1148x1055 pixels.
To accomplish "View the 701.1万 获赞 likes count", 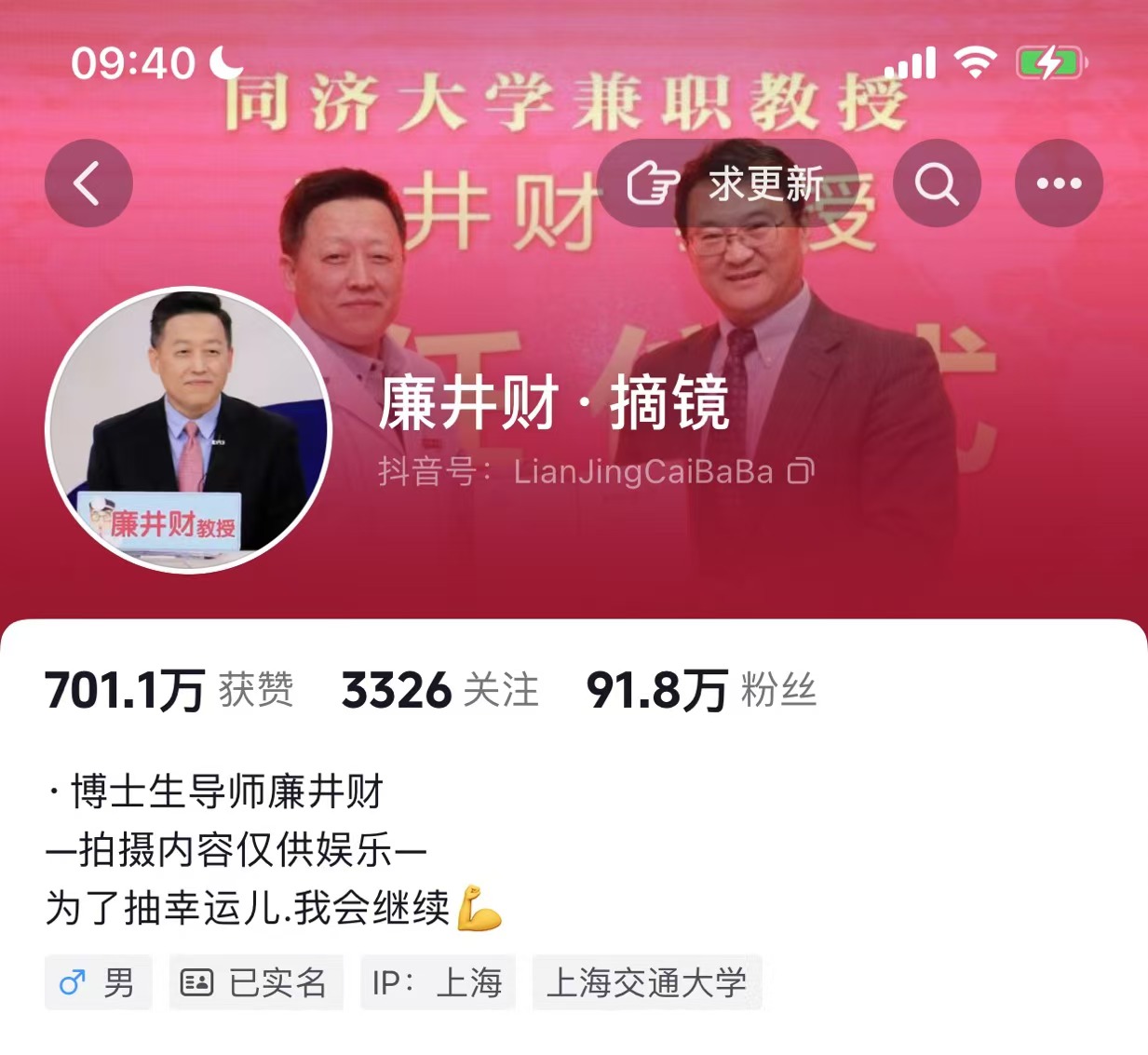I will (169, 691).
